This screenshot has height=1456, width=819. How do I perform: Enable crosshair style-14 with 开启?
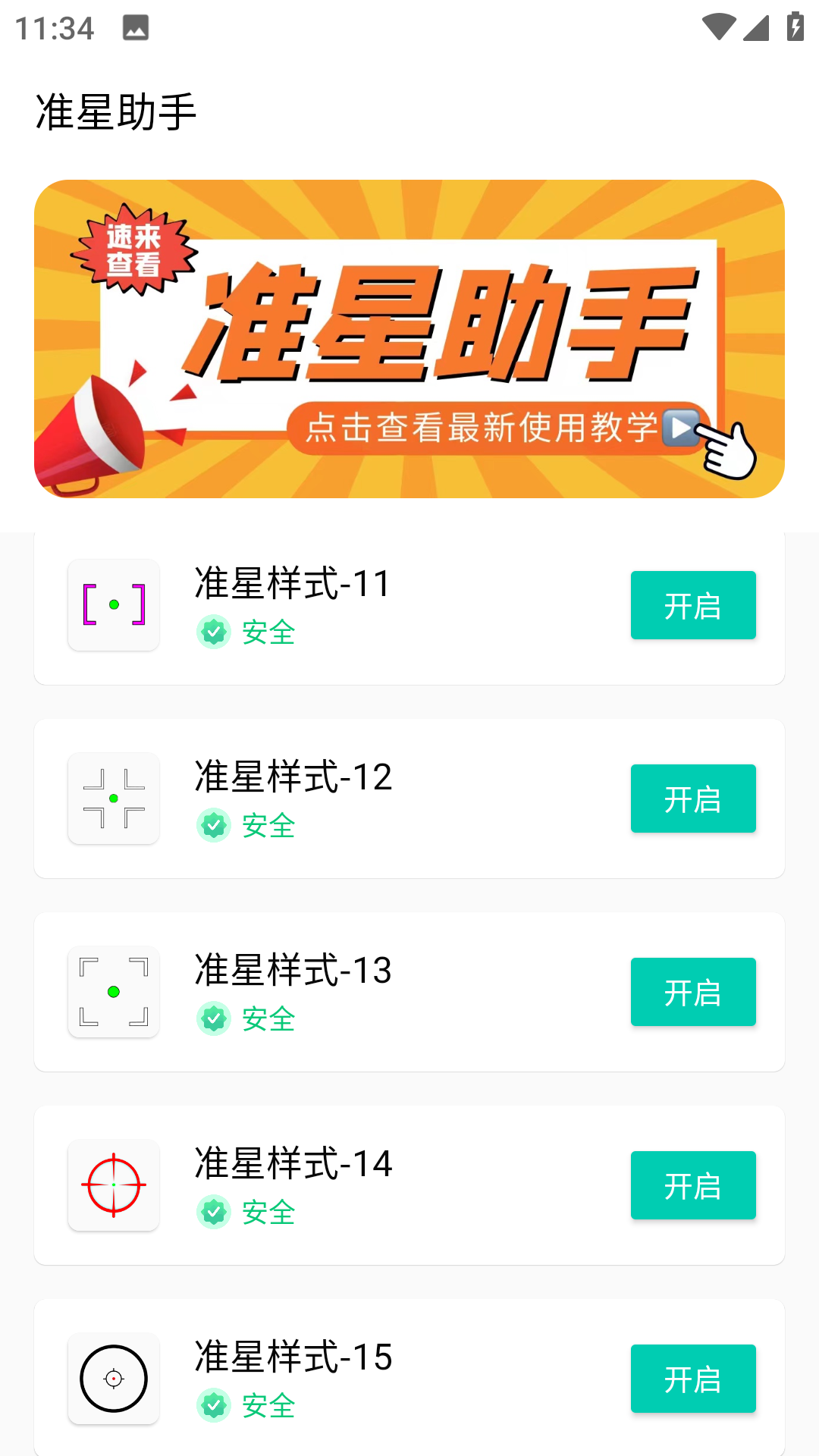(692, 1185)
